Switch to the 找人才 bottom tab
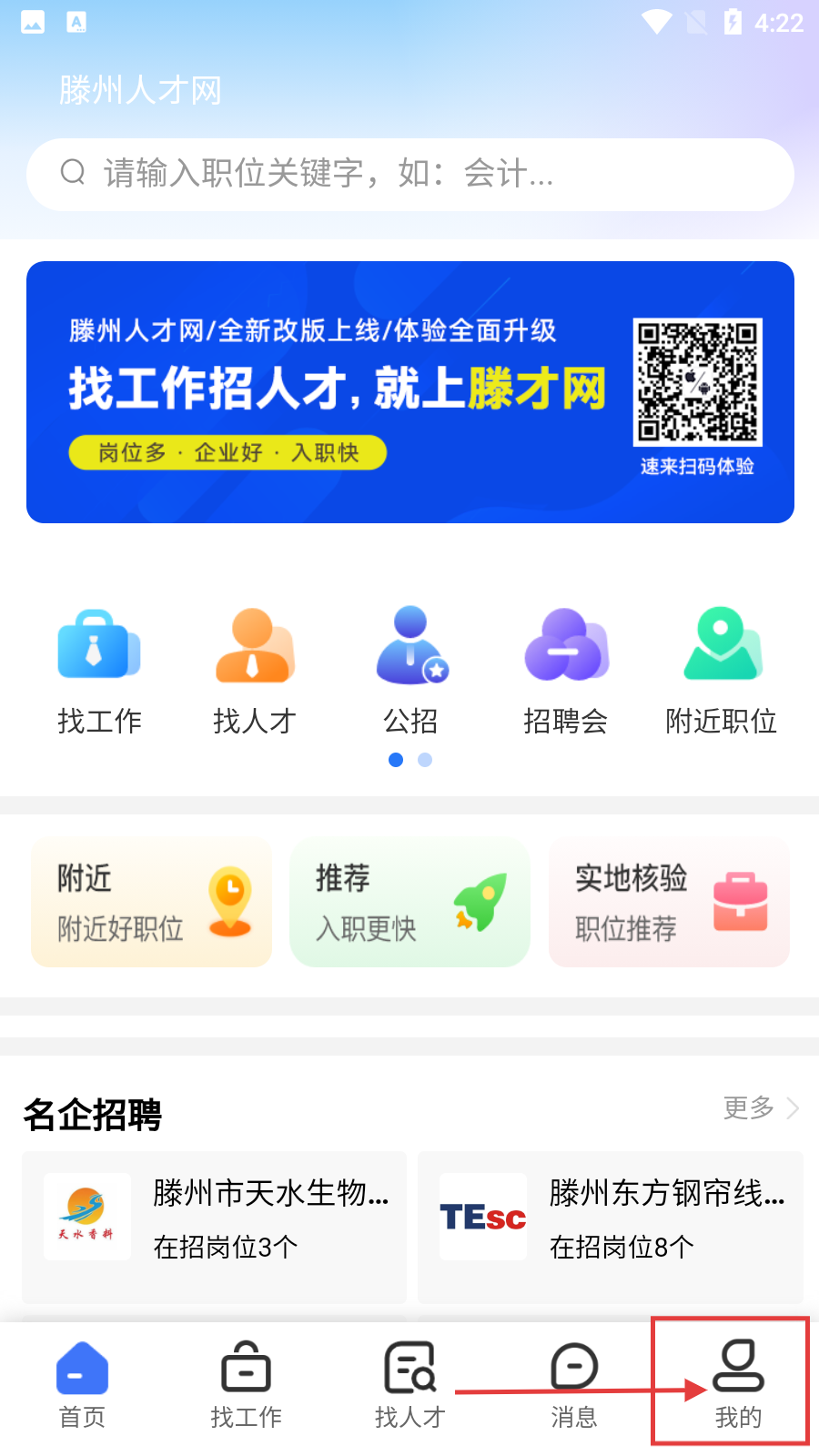The width and height of the screenshot is (819, 1456). pyautogui.click(x=409, y=1384)
